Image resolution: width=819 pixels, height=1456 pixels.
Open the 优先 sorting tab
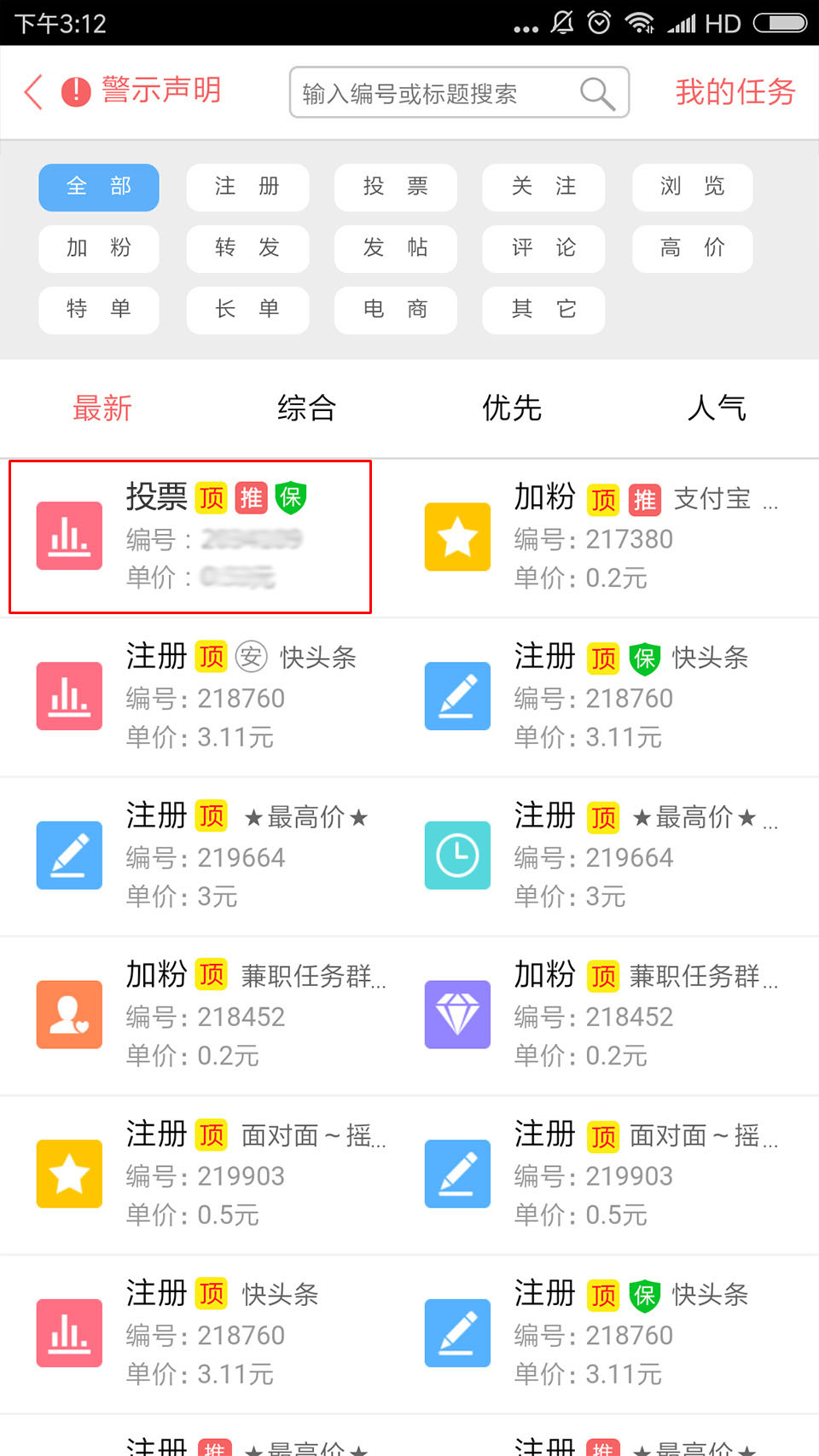[511, 409]
